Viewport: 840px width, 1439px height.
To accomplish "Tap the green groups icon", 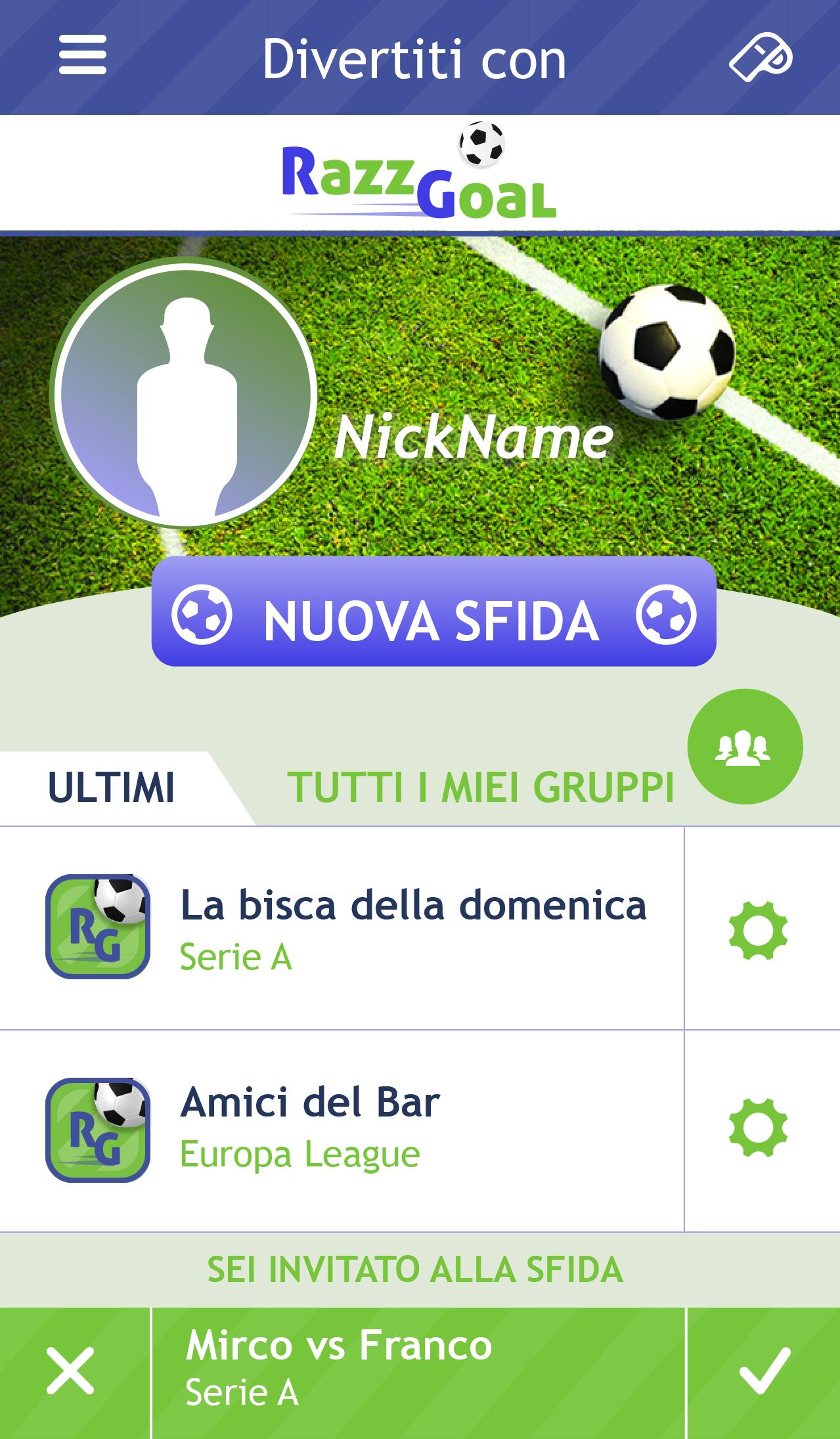I will (743, 746).
